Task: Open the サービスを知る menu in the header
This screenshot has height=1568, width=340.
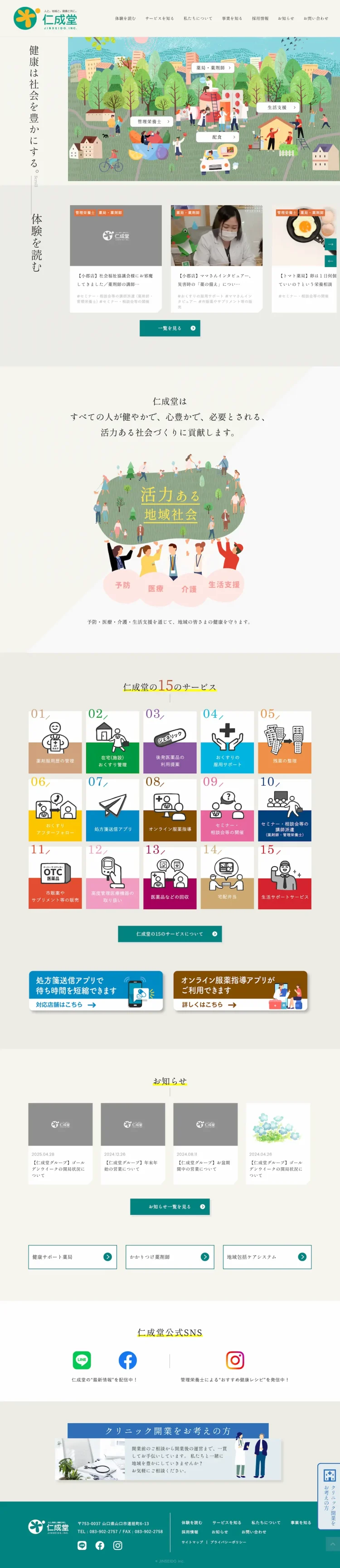Action: point(159,18)
